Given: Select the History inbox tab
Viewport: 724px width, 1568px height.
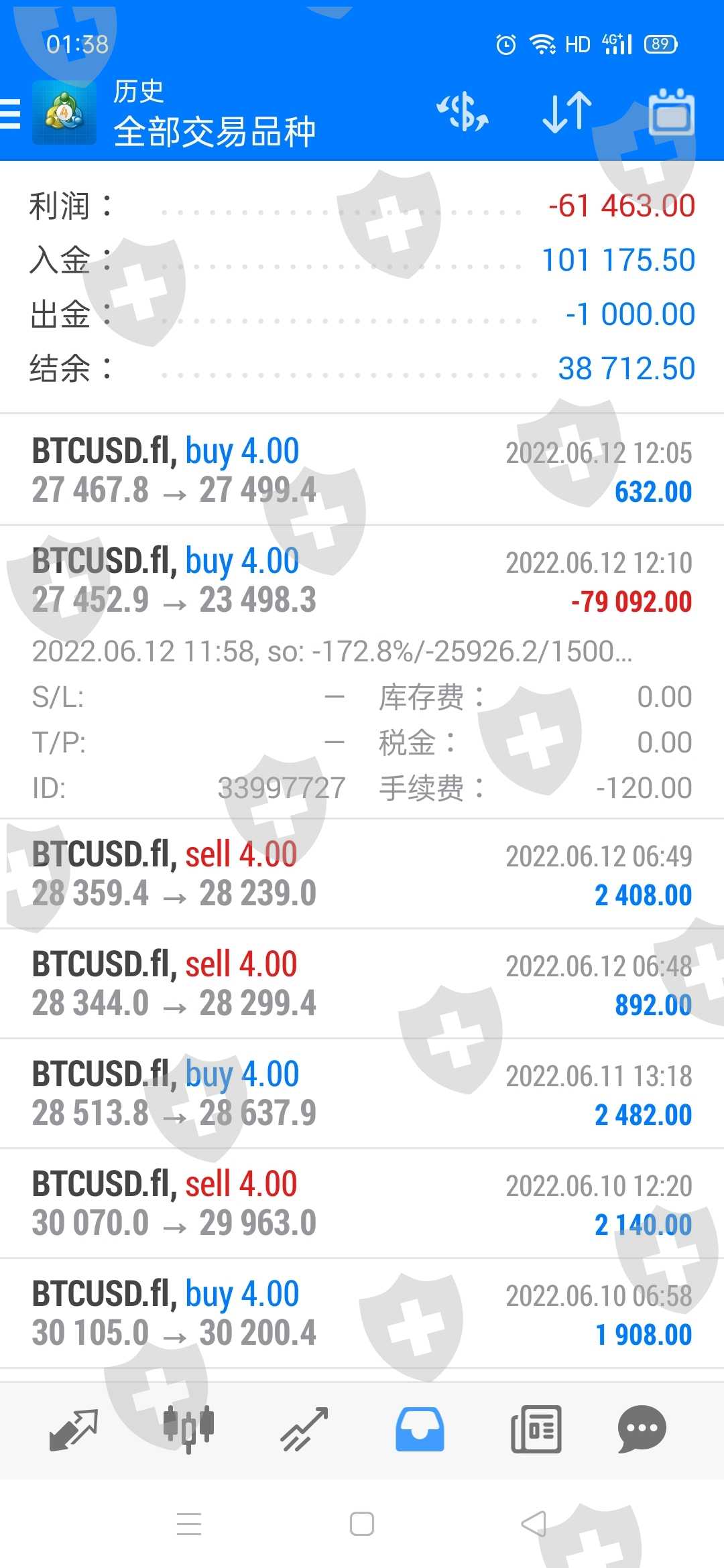Looking at the screenshot, I should (x=420, y=1429).
